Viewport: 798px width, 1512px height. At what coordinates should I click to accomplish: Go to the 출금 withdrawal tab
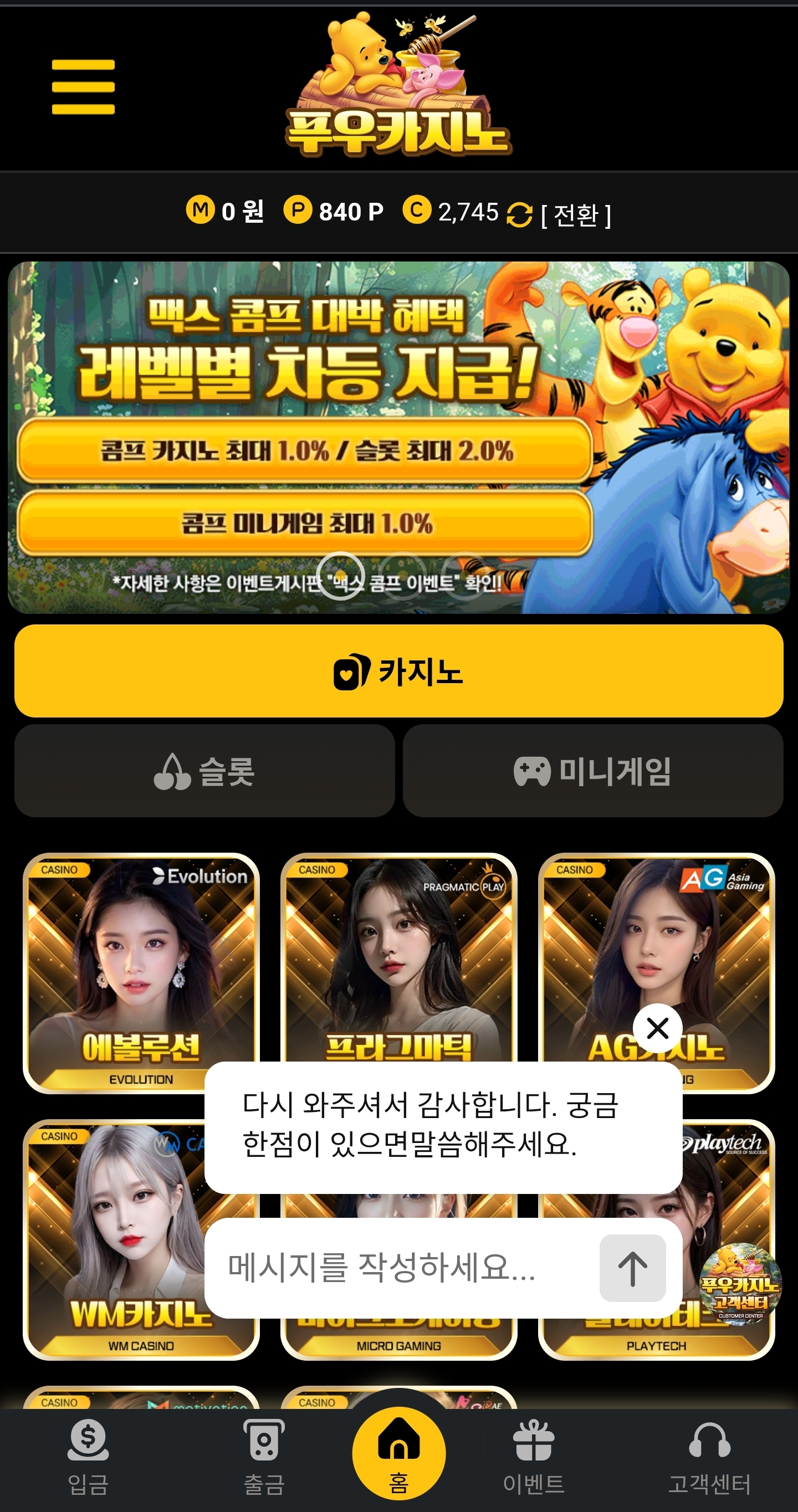point(264,1455)
